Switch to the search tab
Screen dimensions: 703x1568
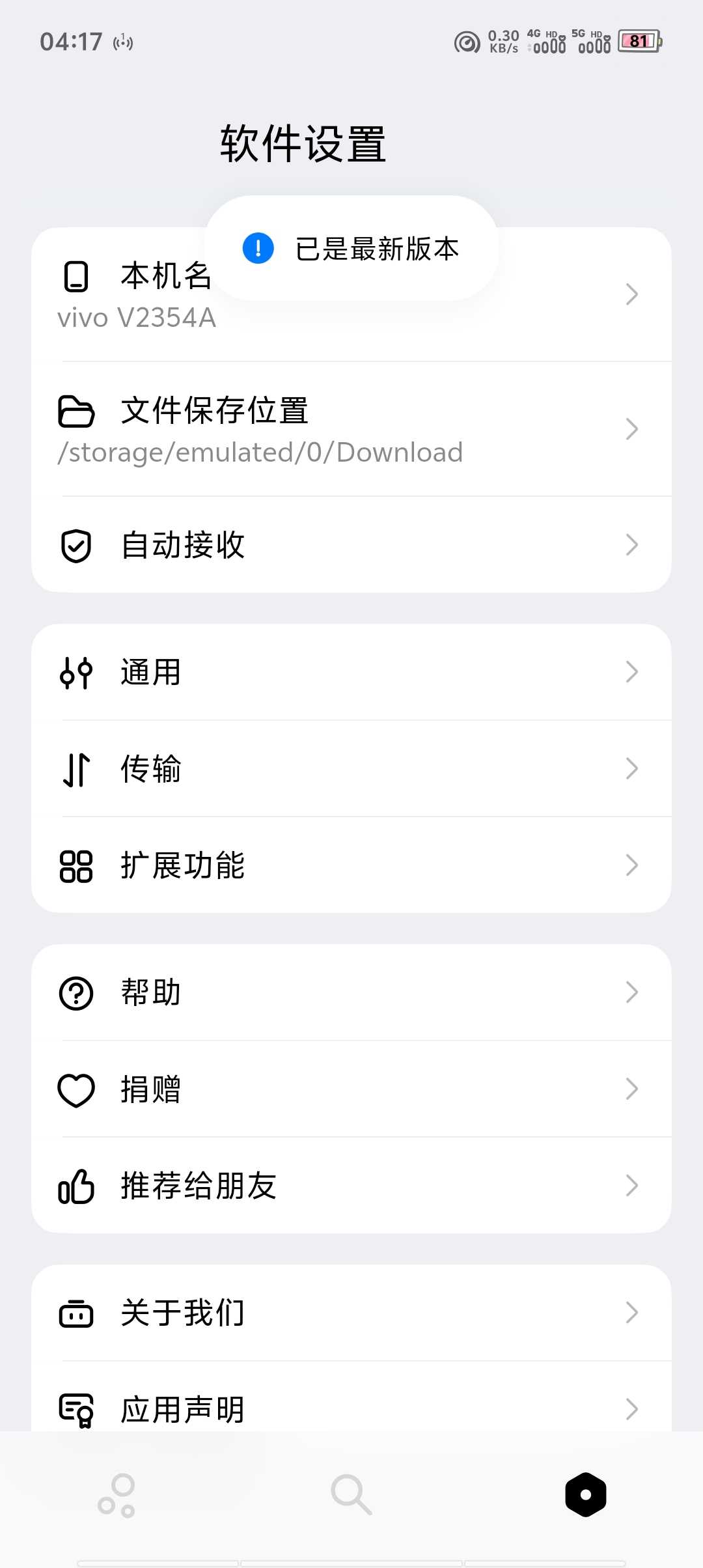pyautogui.click(x=351, y=1495)
